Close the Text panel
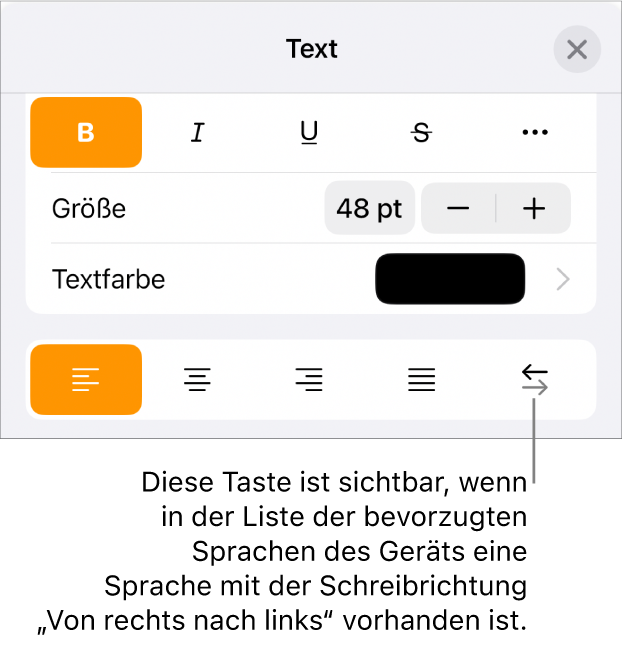This screenshot has width=622, height=646. (577, 49)
